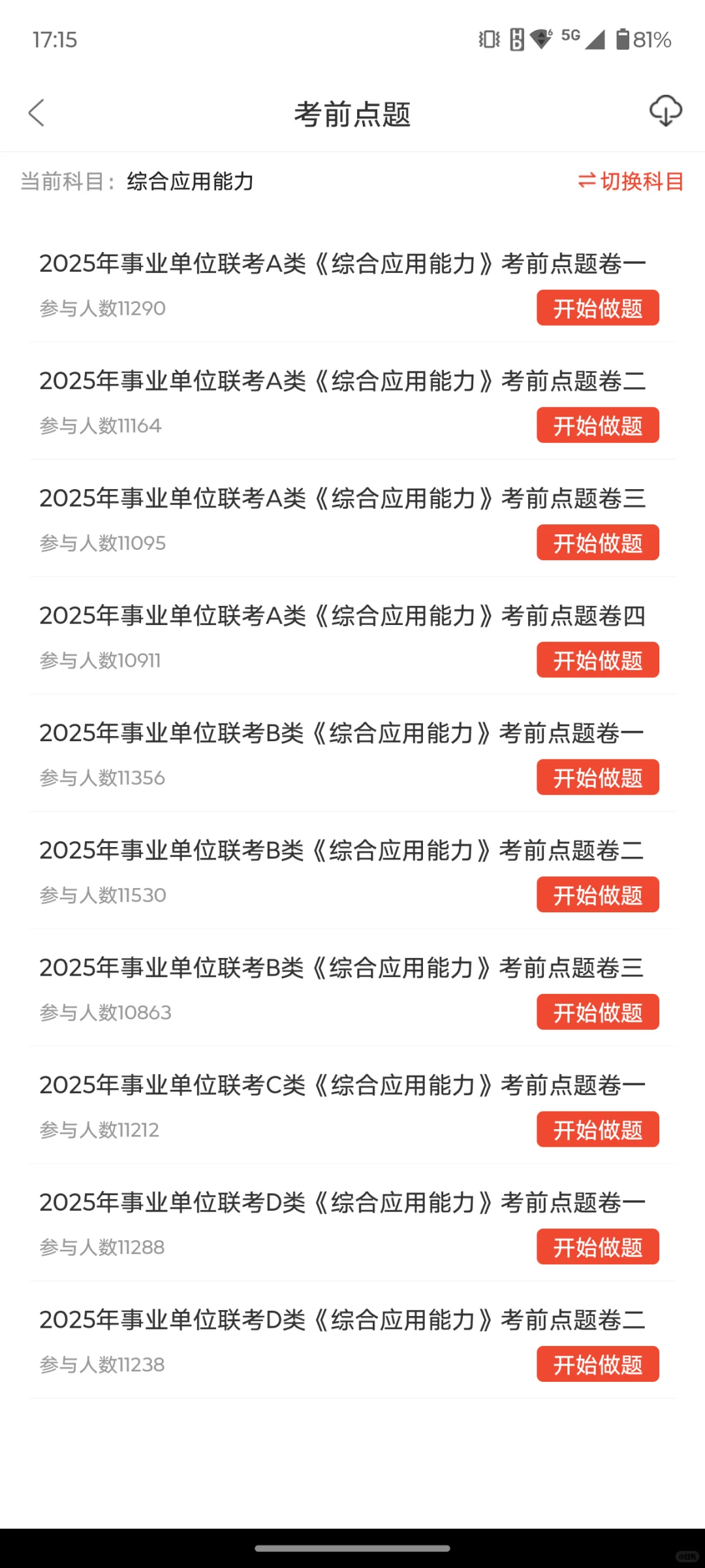
Task: Start B类 考前点题卷三 with 开始做题
Action: tap(598, 1012)
